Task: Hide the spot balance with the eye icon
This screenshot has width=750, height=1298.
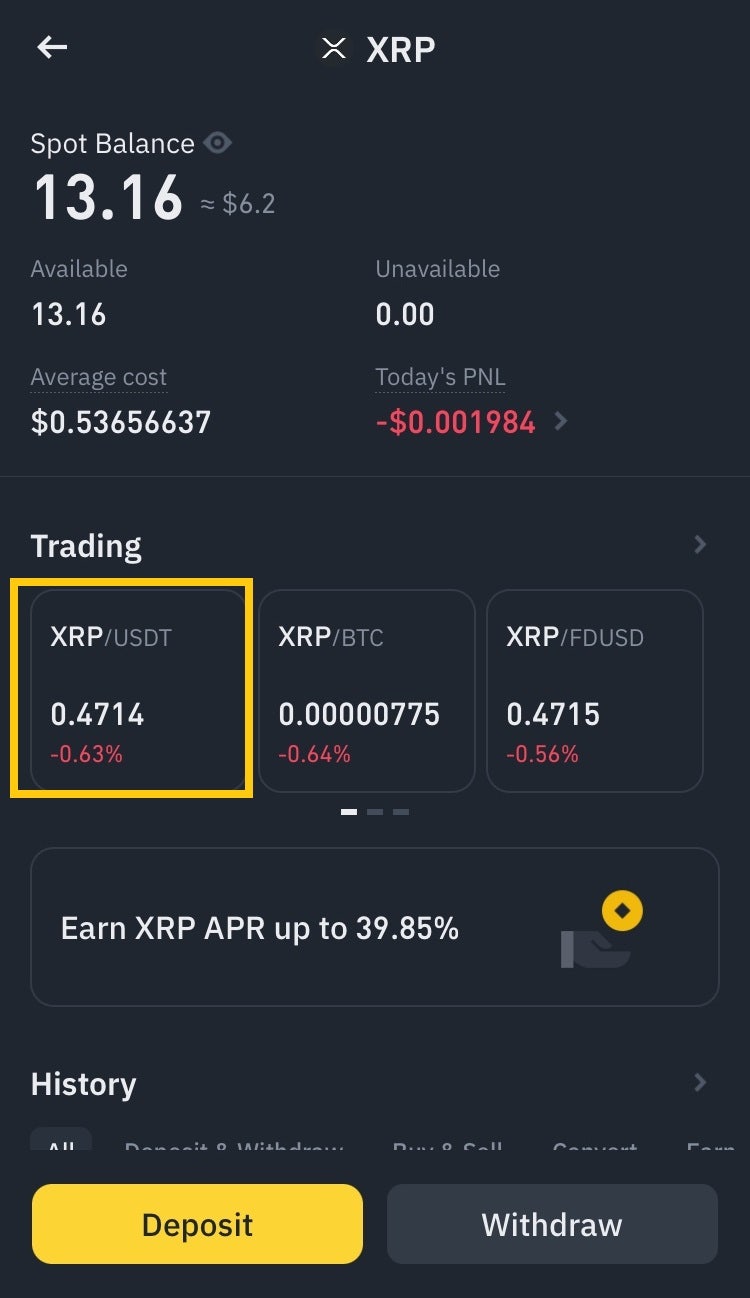Action: [217, 143]
